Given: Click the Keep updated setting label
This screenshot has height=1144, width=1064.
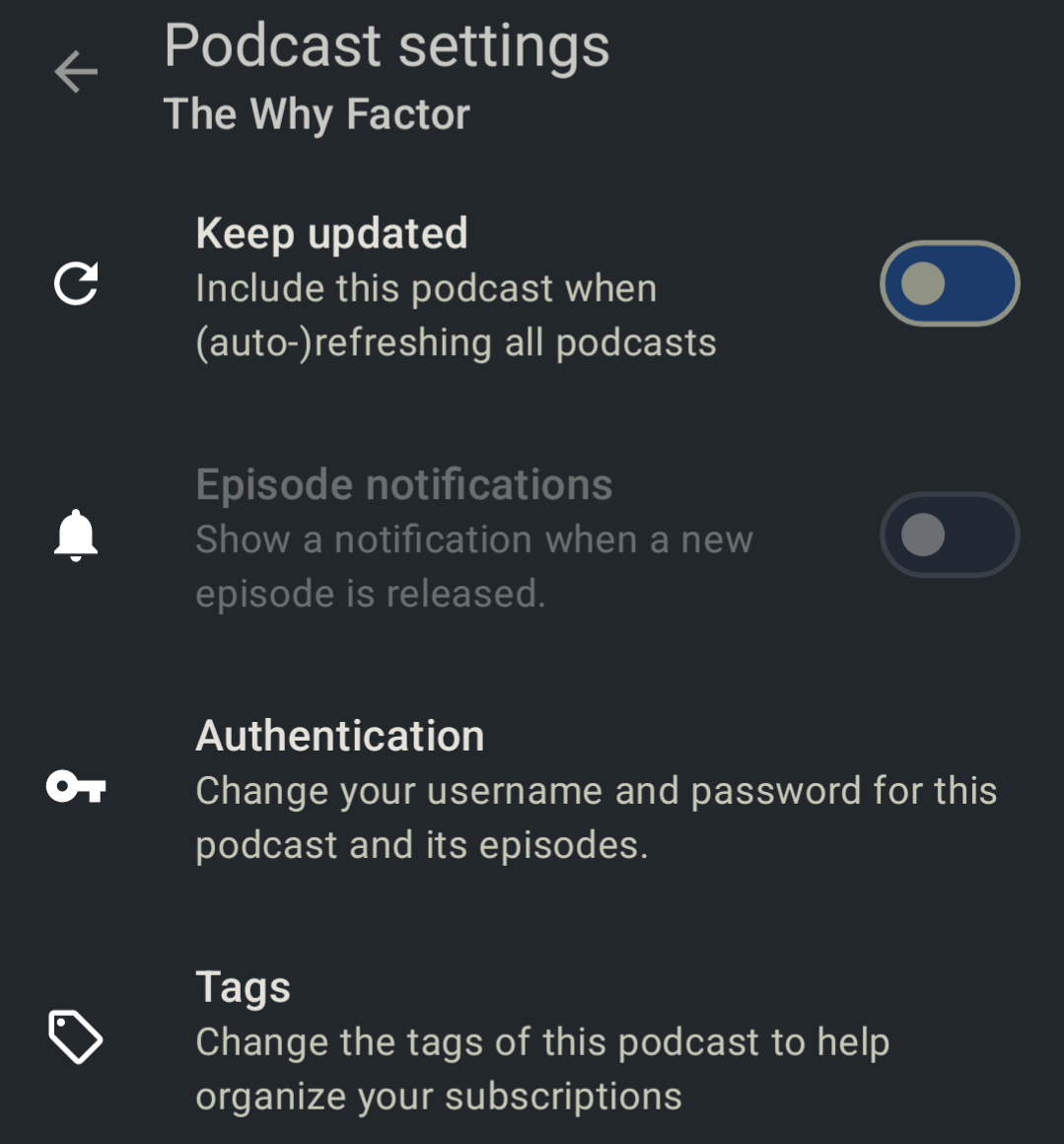Looking at the screenshot, I should coord(331,233).
